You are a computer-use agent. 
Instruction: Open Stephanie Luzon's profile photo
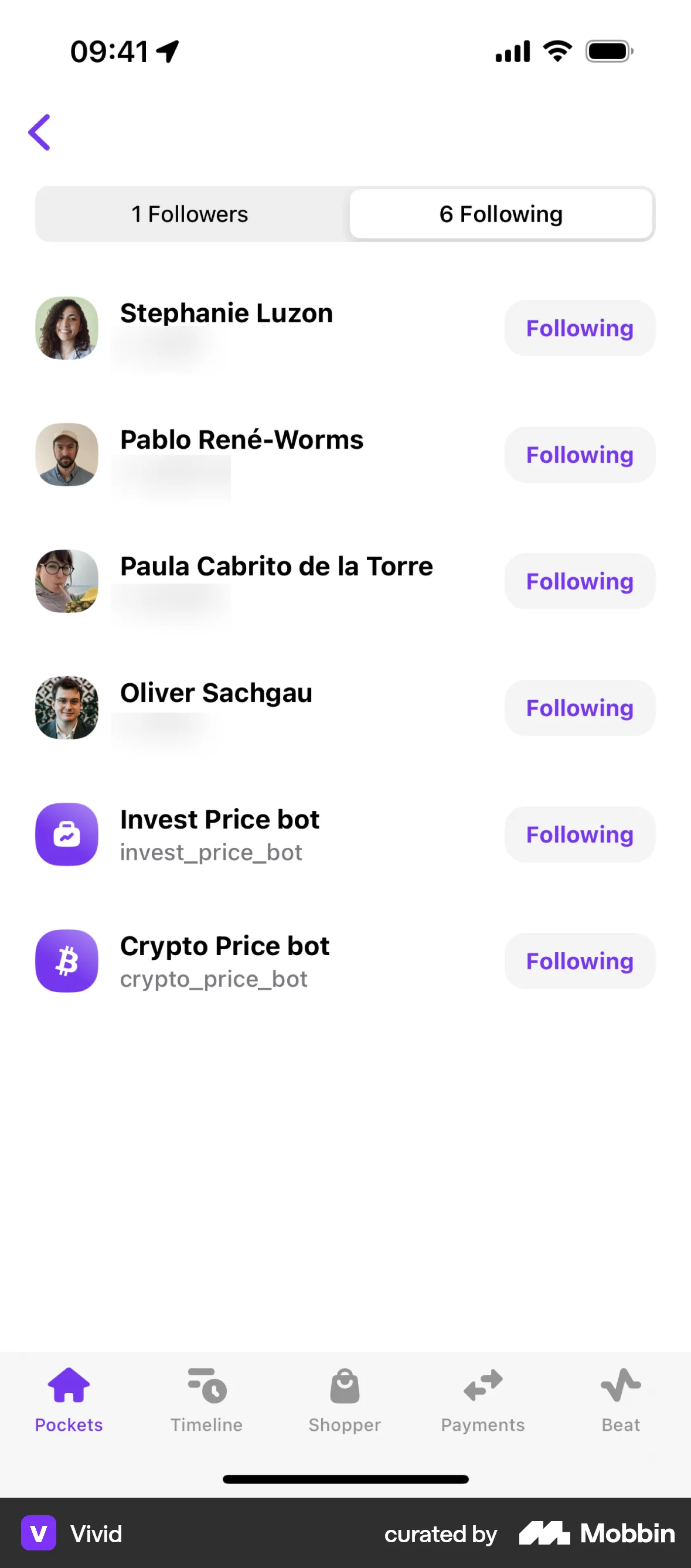pos(67,328)
